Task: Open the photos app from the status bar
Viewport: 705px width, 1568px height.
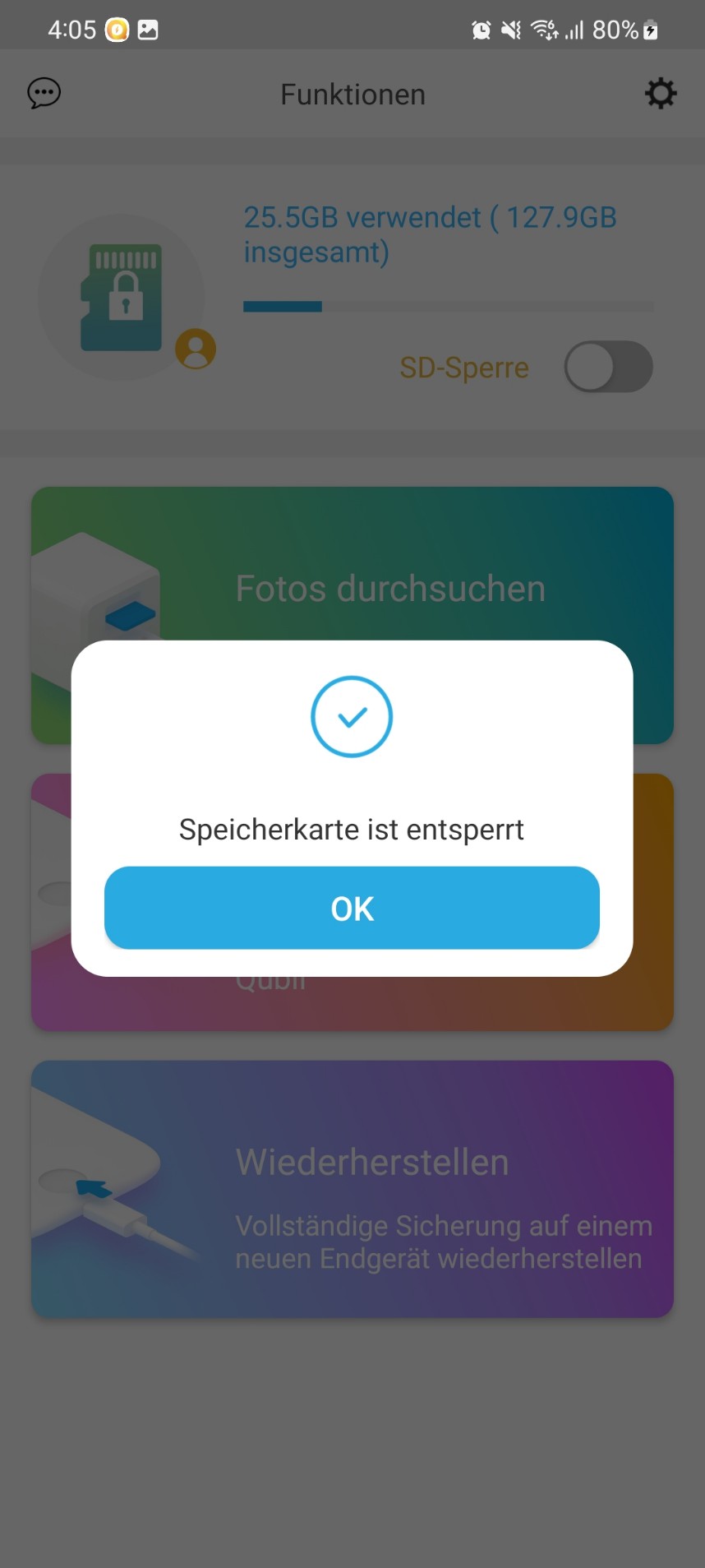Action: tap(148, 30)
